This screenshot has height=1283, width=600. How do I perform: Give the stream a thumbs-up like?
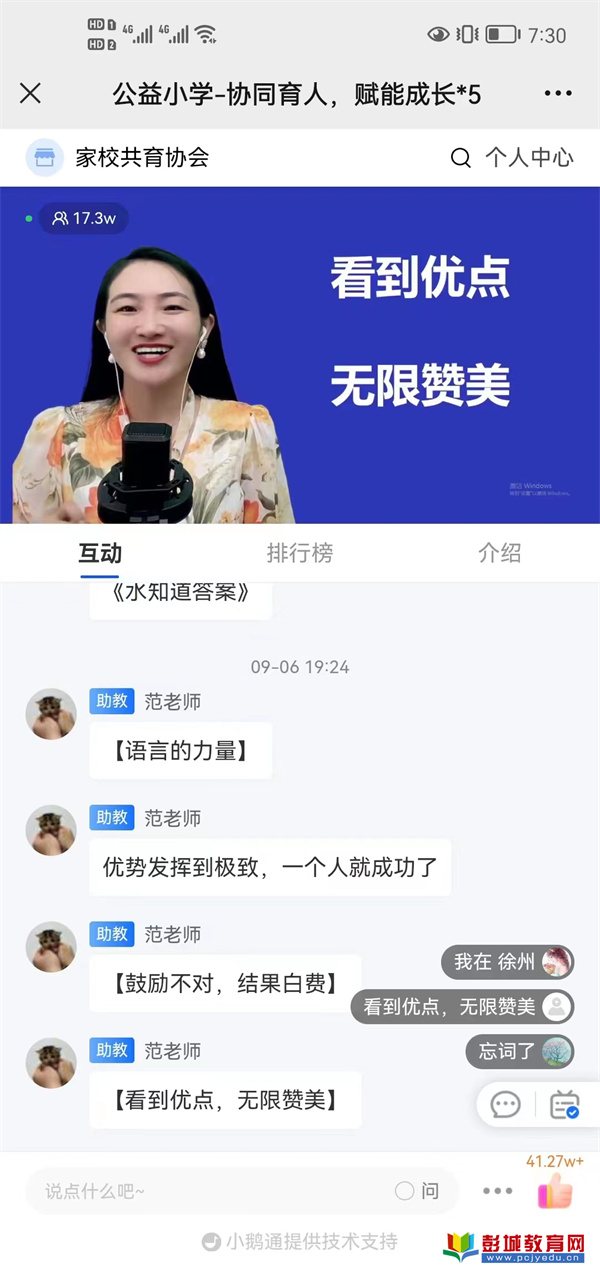click(555, 1191)
